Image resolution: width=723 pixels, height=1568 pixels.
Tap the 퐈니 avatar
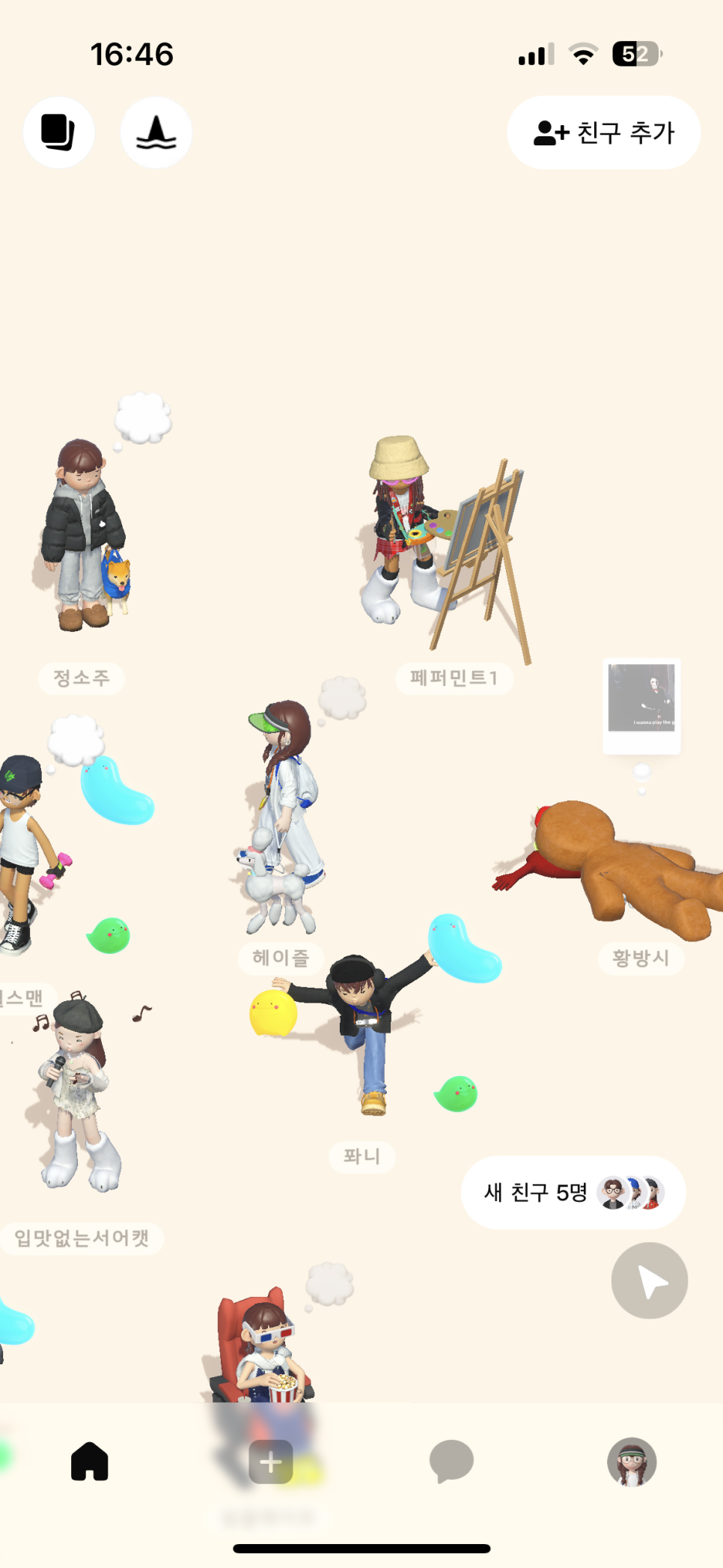[x=359, y=1033]
